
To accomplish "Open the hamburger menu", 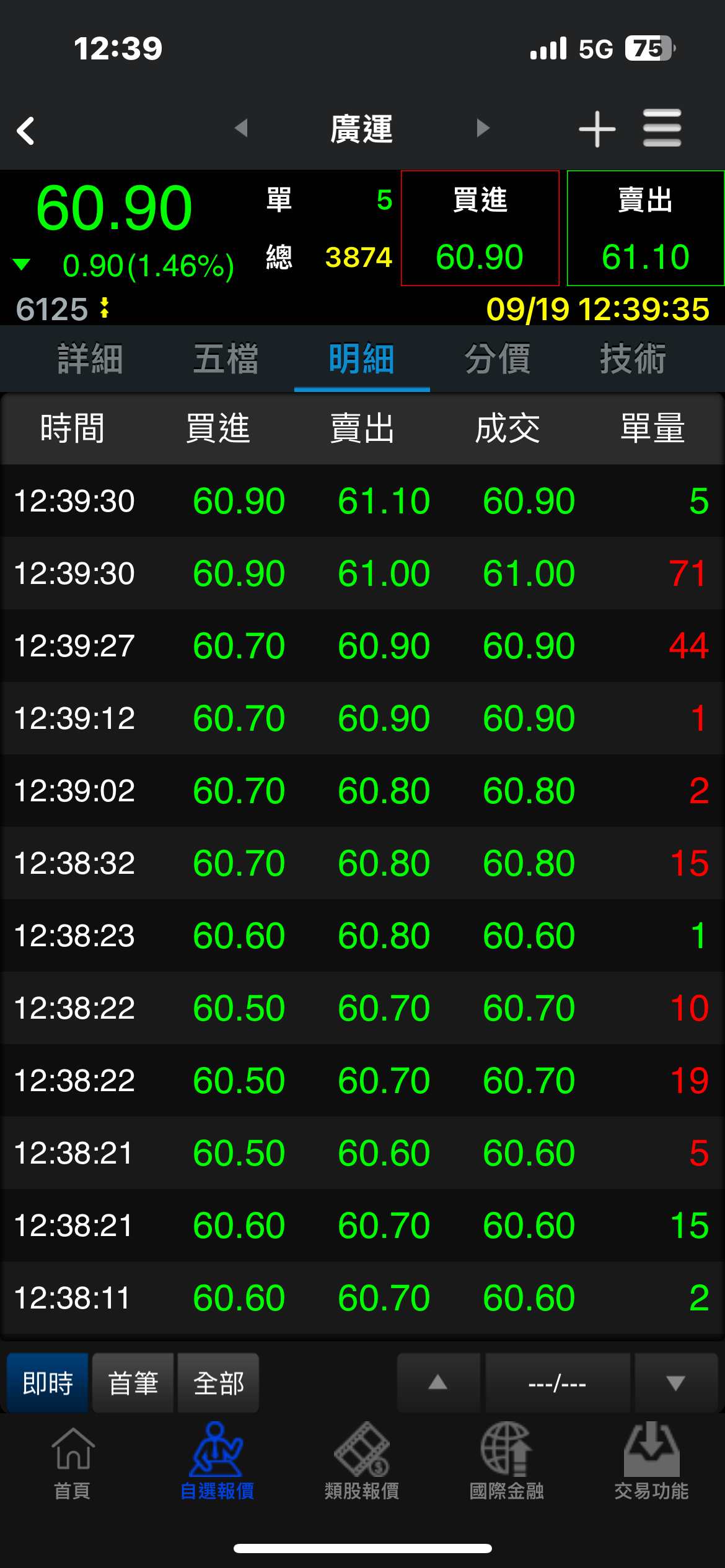I will pyautogui.click(x=662, y=128).
